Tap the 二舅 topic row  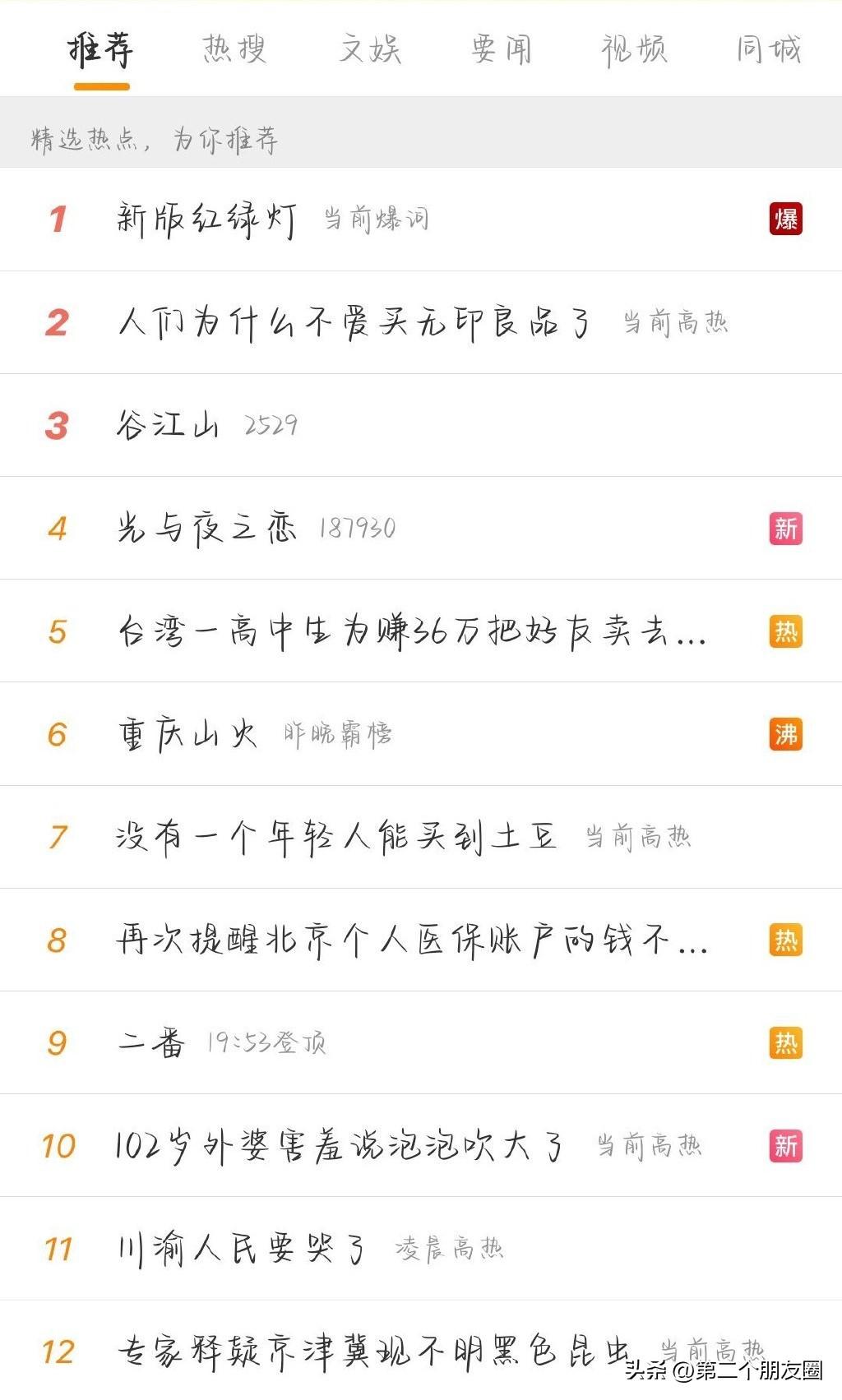click(x=421, y=1042)
